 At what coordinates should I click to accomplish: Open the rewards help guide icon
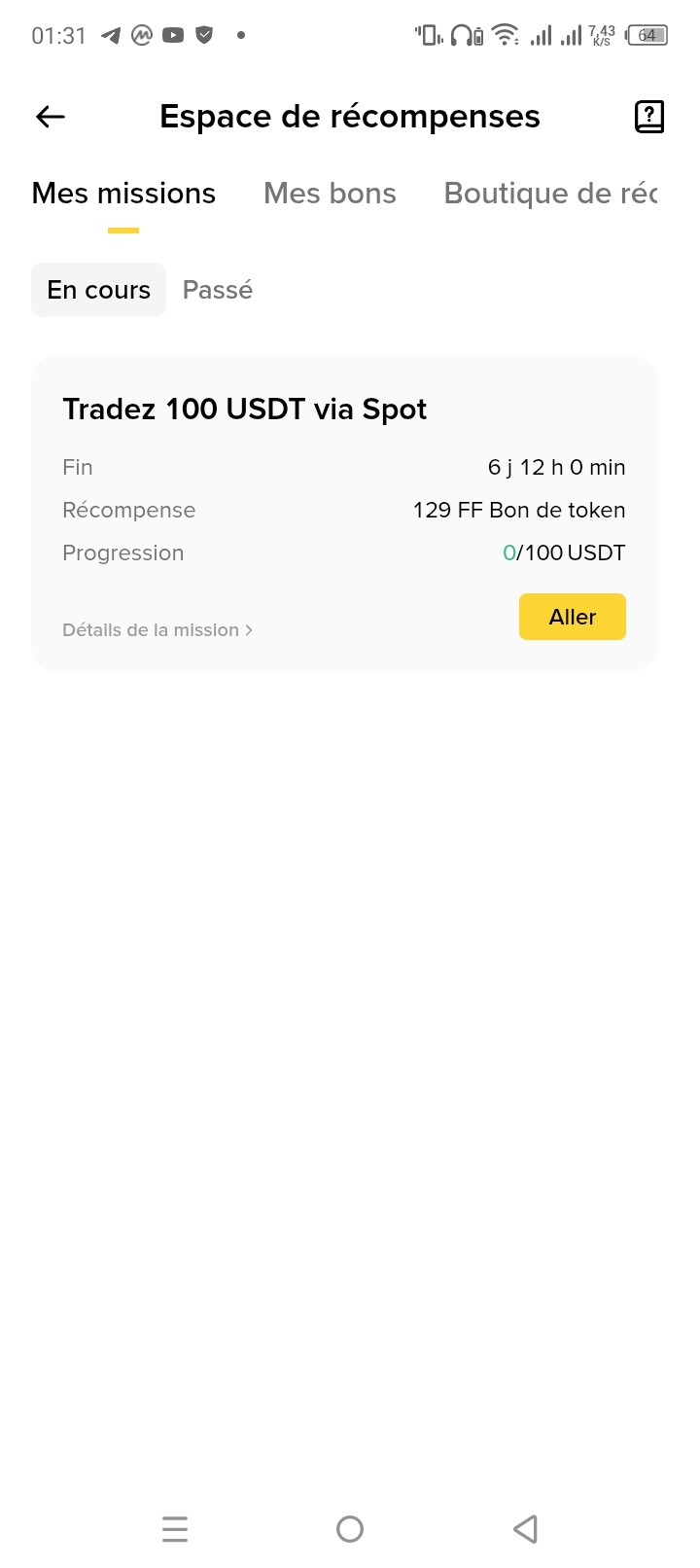tap(648, 117)
